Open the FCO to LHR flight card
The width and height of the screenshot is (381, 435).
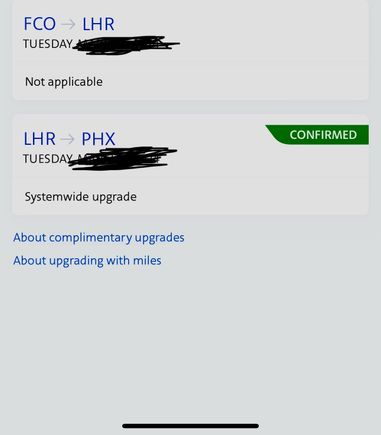tap(190, 50)
